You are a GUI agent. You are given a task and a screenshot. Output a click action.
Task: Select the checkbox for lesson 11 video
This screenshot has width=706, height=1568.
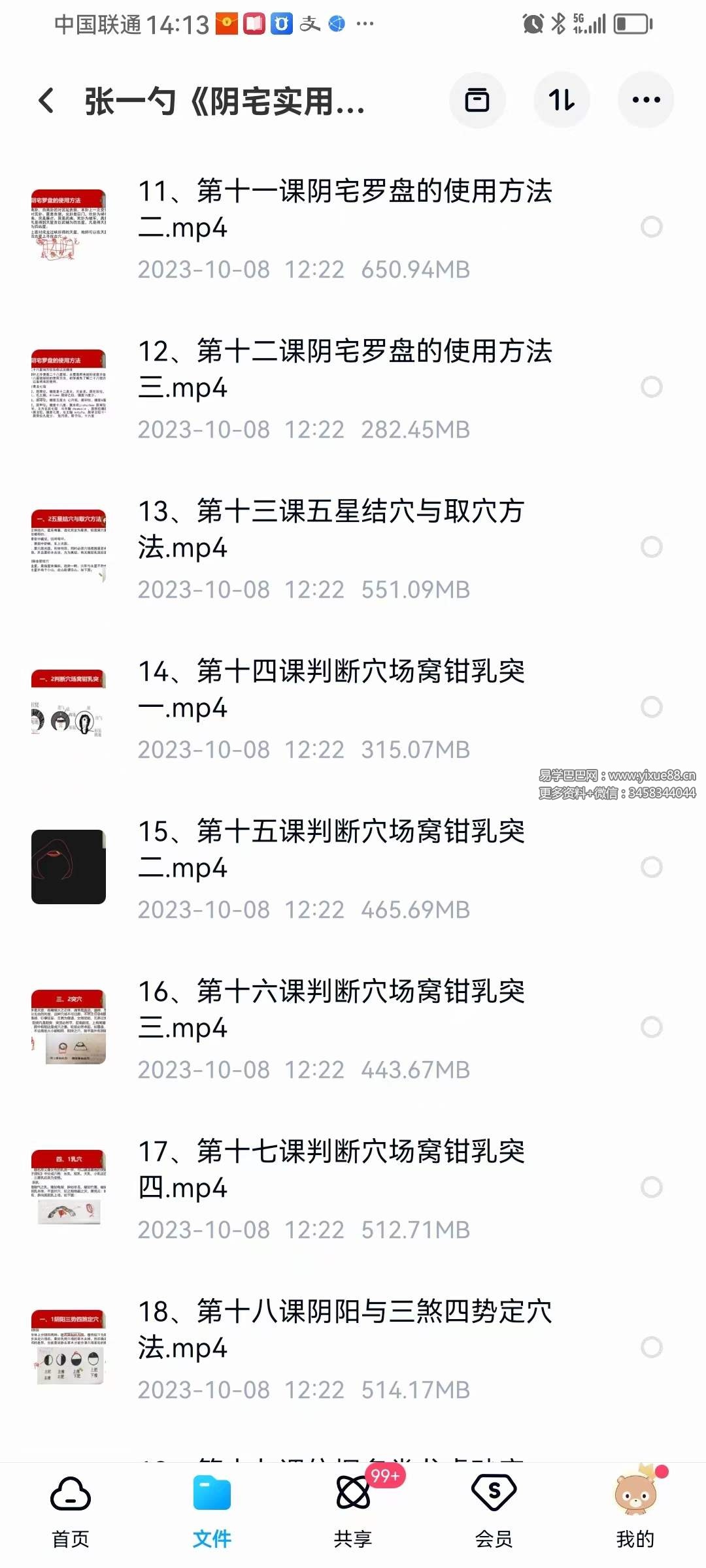651,227
